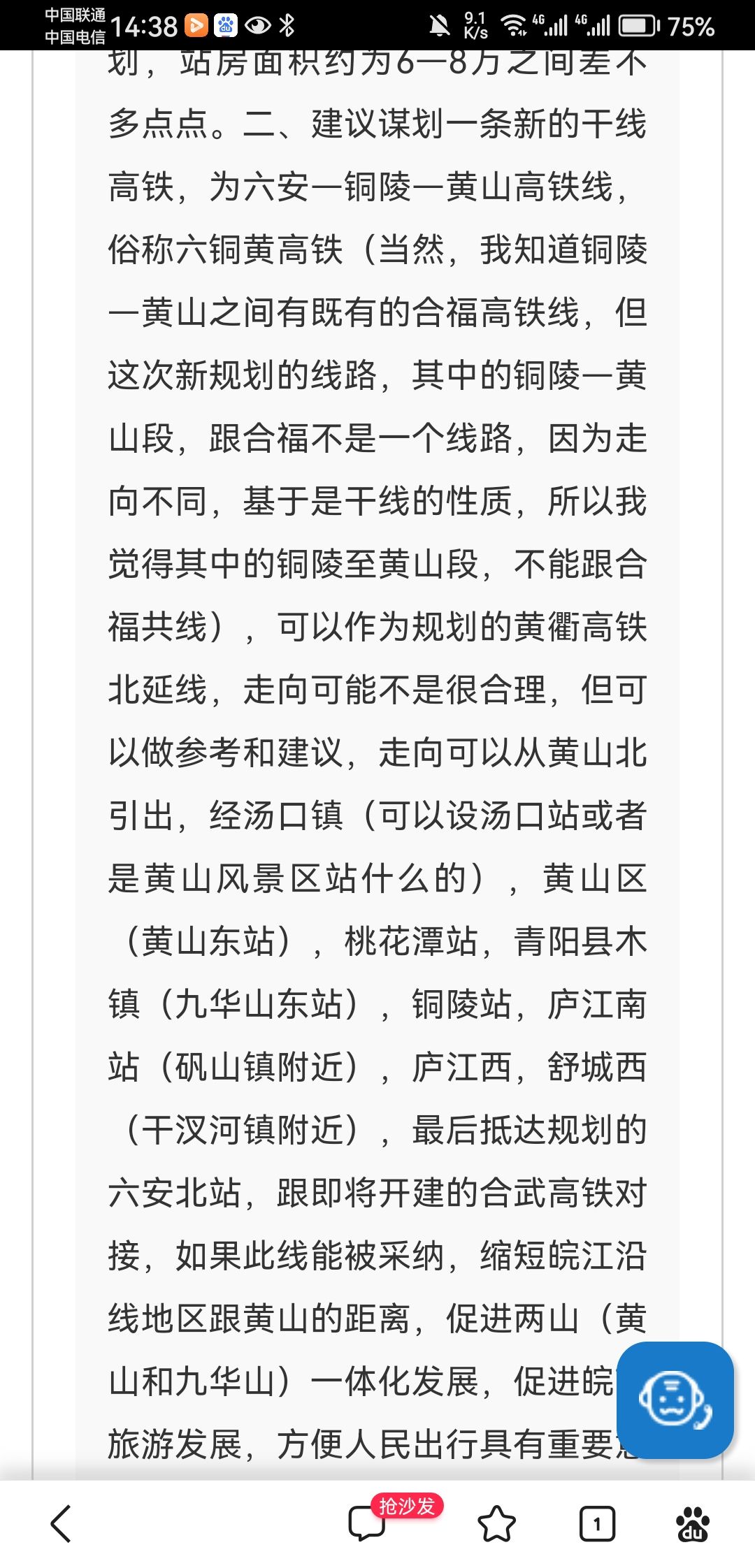This screenshot has width=755, height=1568.
Task: Open the floating blue assistant robot button
Action: tap(675, 1400)
